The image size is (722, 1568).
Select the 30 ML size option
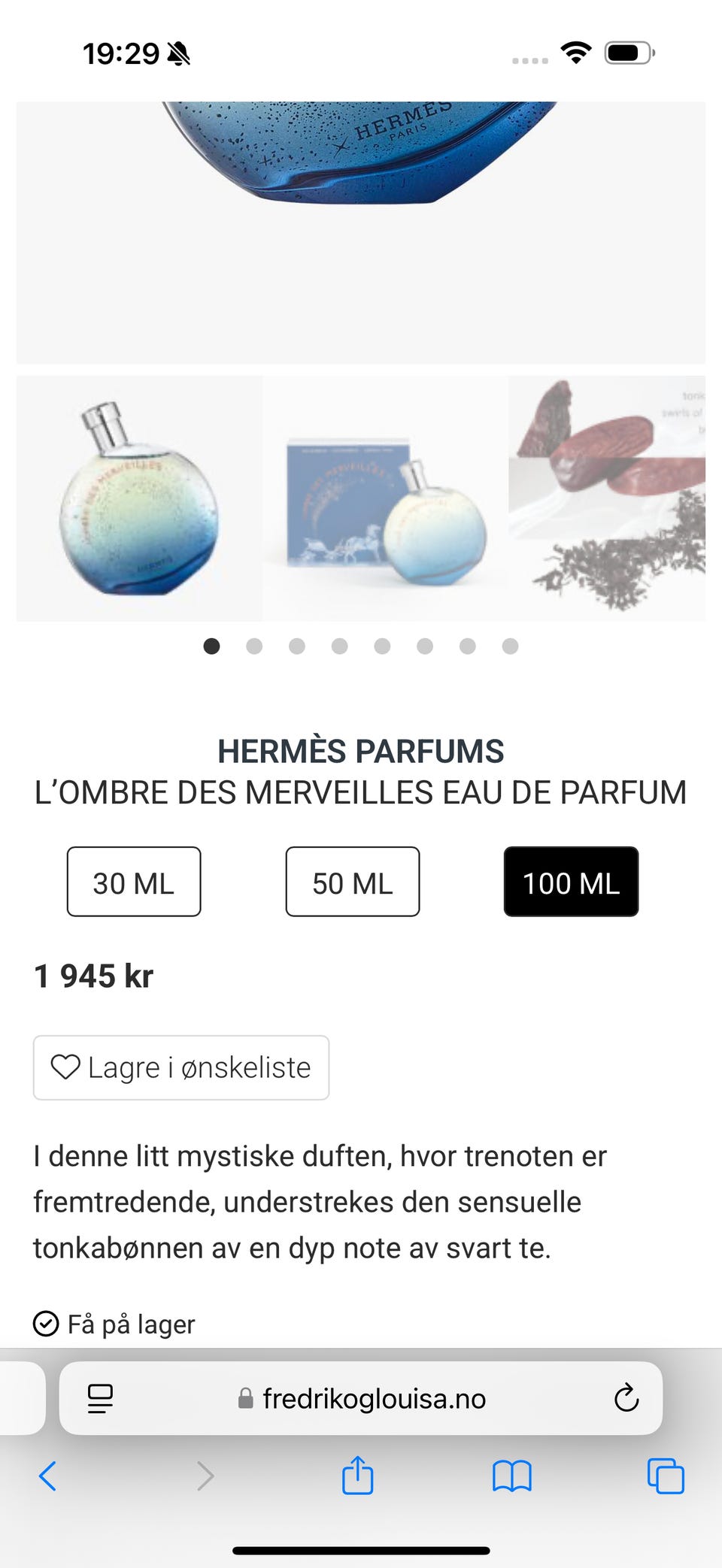pos(133,881)
